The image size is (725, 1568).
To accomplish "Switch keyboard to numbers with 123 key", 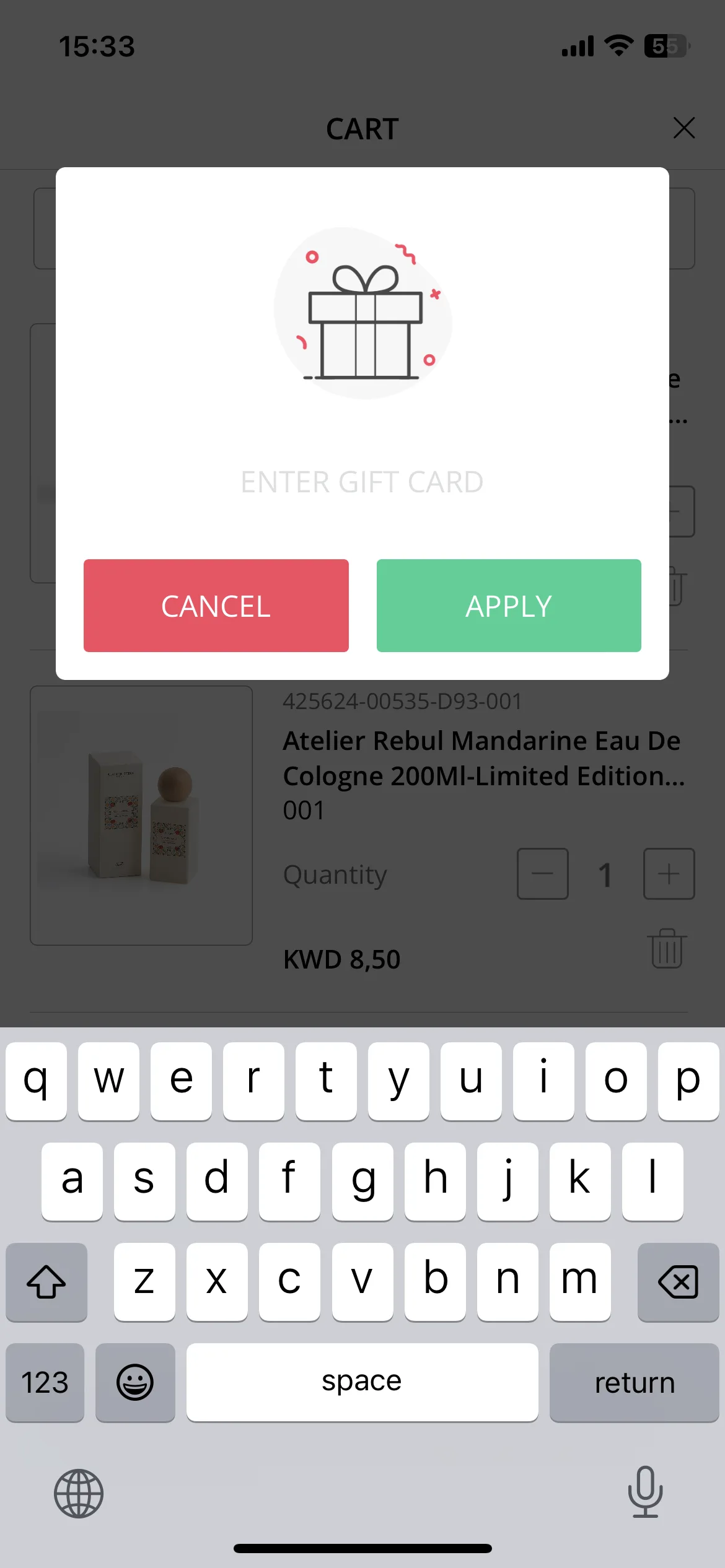I will pyautogui.click(x=45, y=1382).
